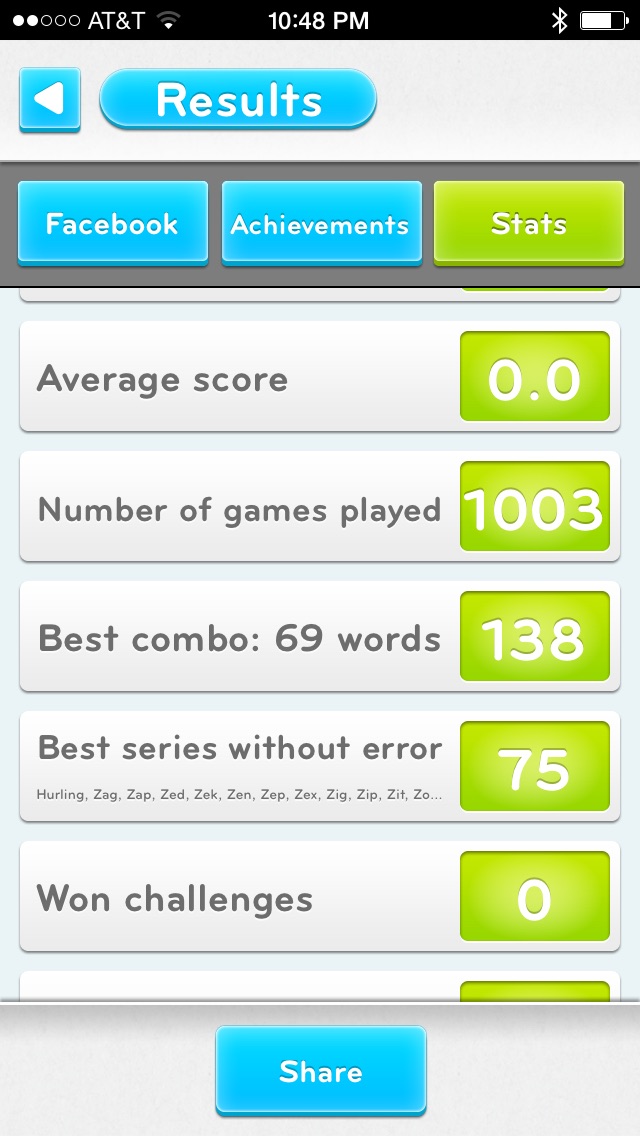Go back using the arrow button

pos(49,99)
